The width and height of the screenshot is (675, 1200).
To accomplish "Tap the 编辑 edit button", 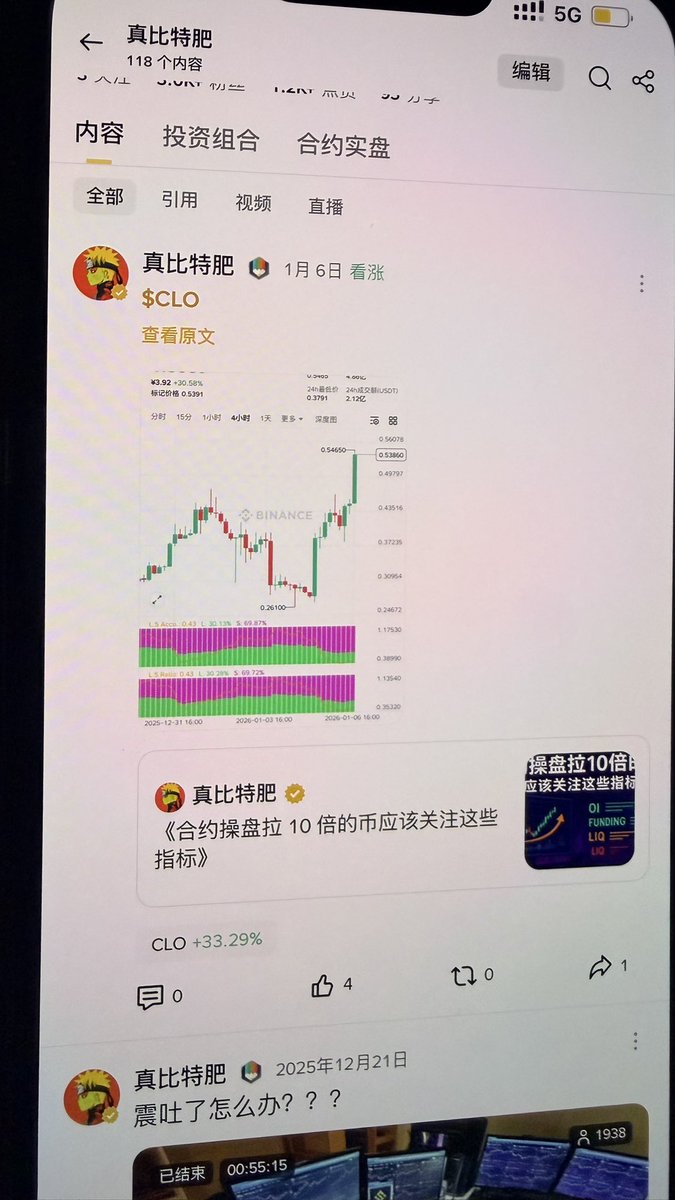I will click(530, 73).
